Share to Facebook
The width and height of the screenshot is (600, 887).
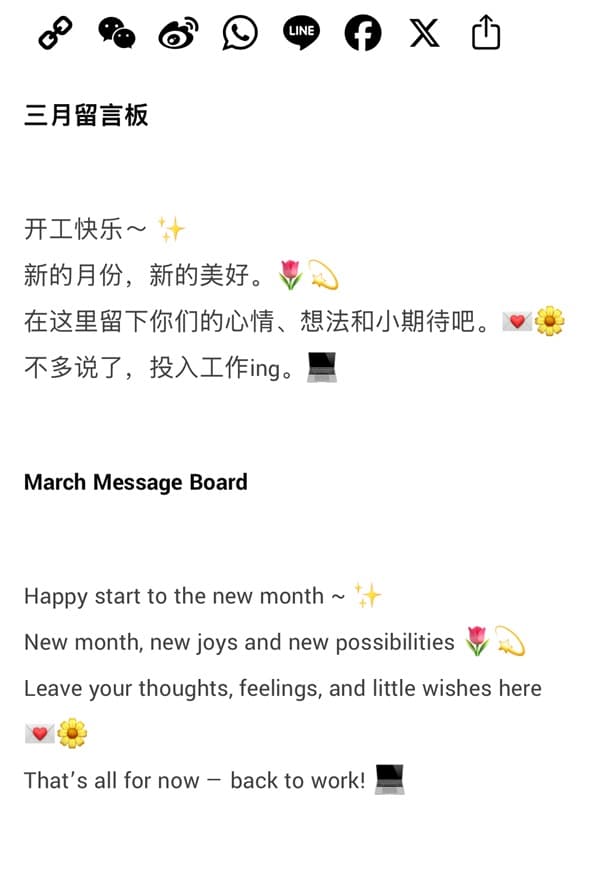363,34
